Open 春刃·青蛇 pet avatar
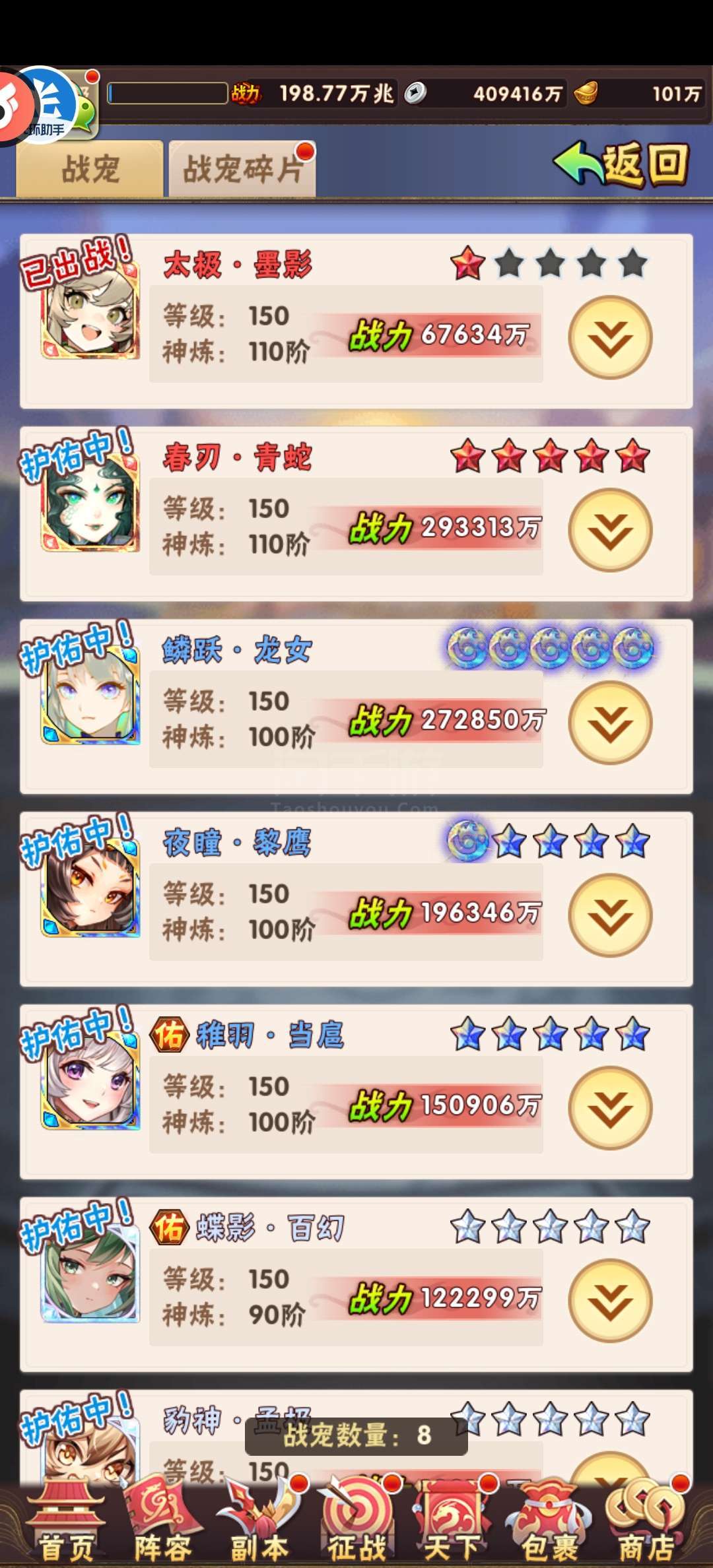The width and height of the screenshot is (713, 1568). click(x=90, y=503)
